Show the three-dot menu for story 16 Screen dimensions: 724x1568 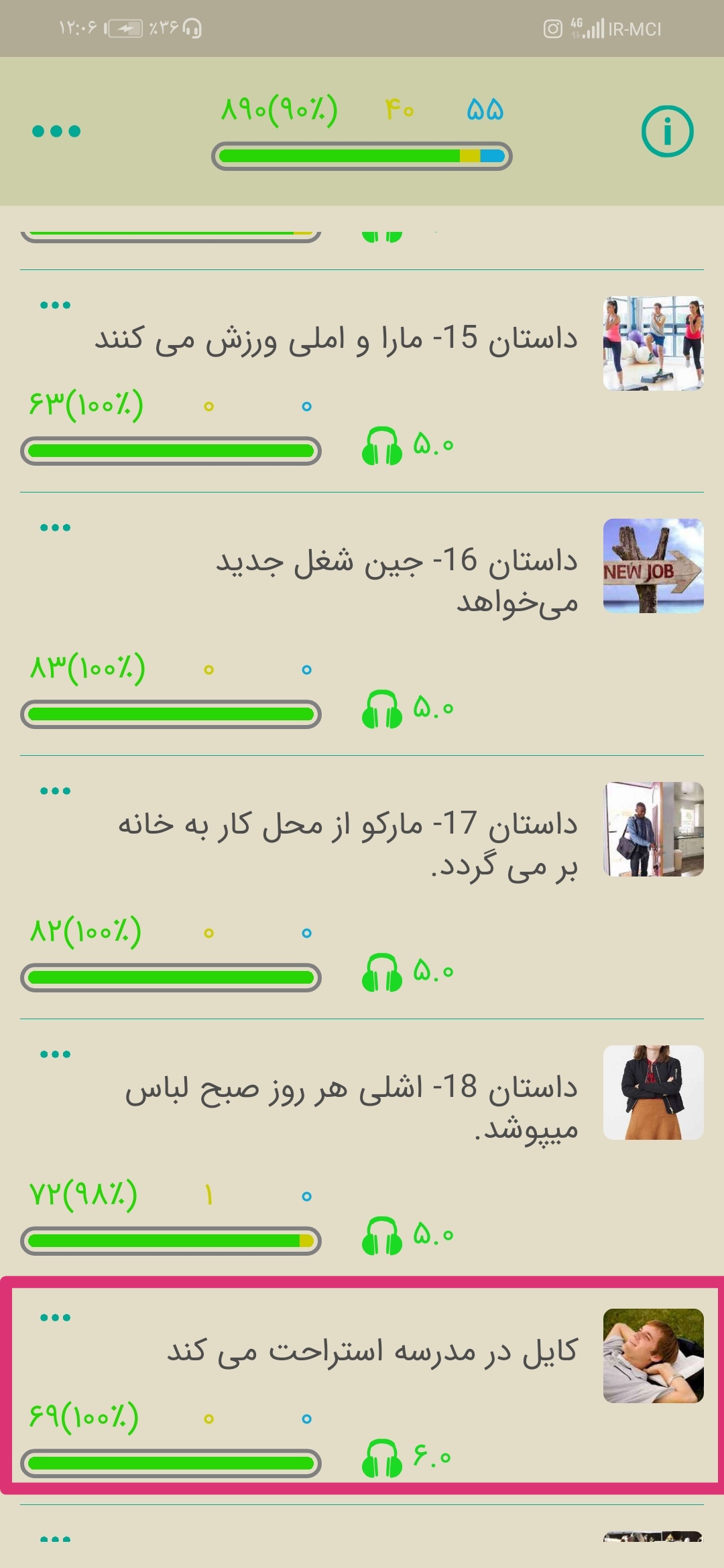(x=55, y=528)
